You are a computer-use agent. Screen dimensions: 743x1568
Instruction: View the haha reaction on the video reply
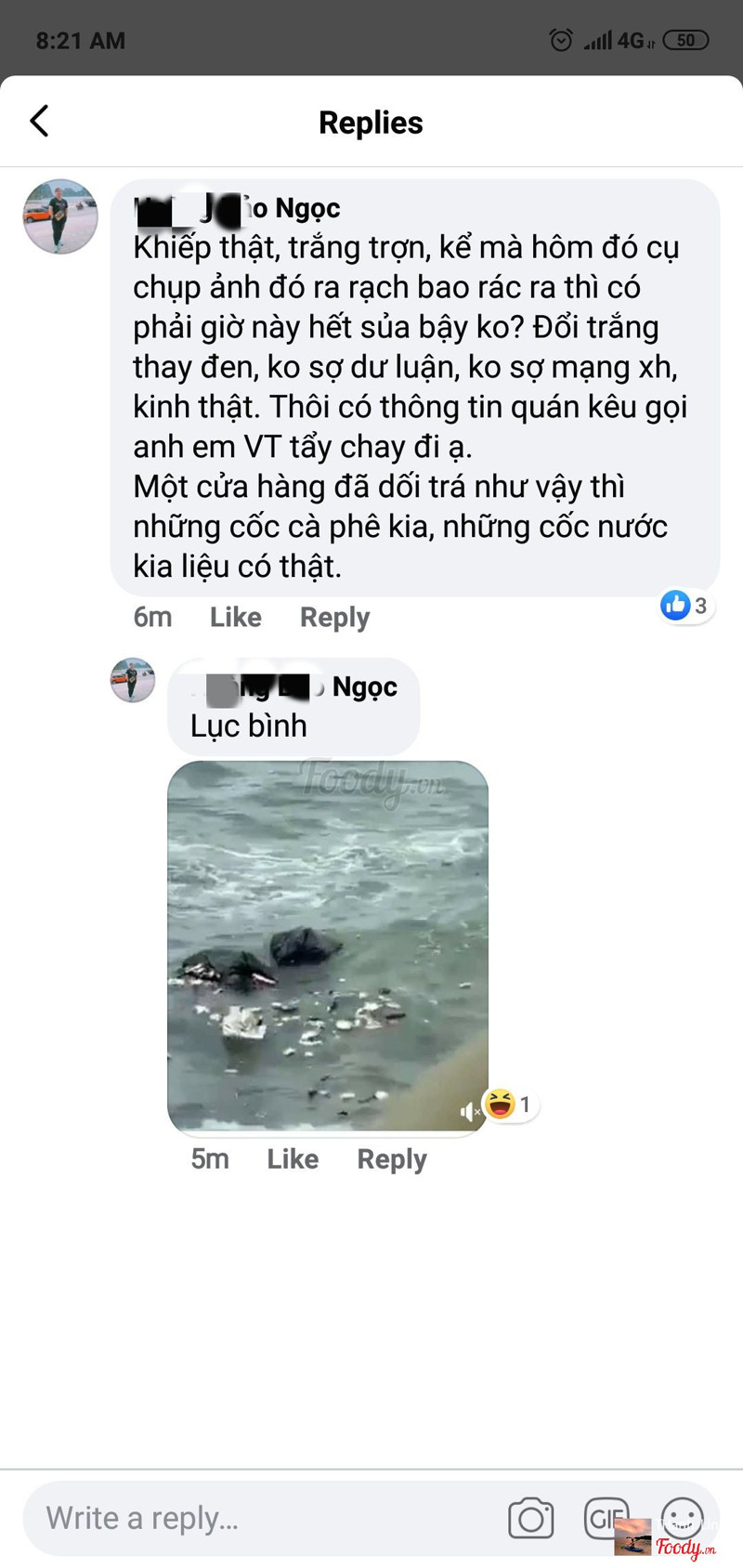pyautogui.click(x=510, y=1104)
